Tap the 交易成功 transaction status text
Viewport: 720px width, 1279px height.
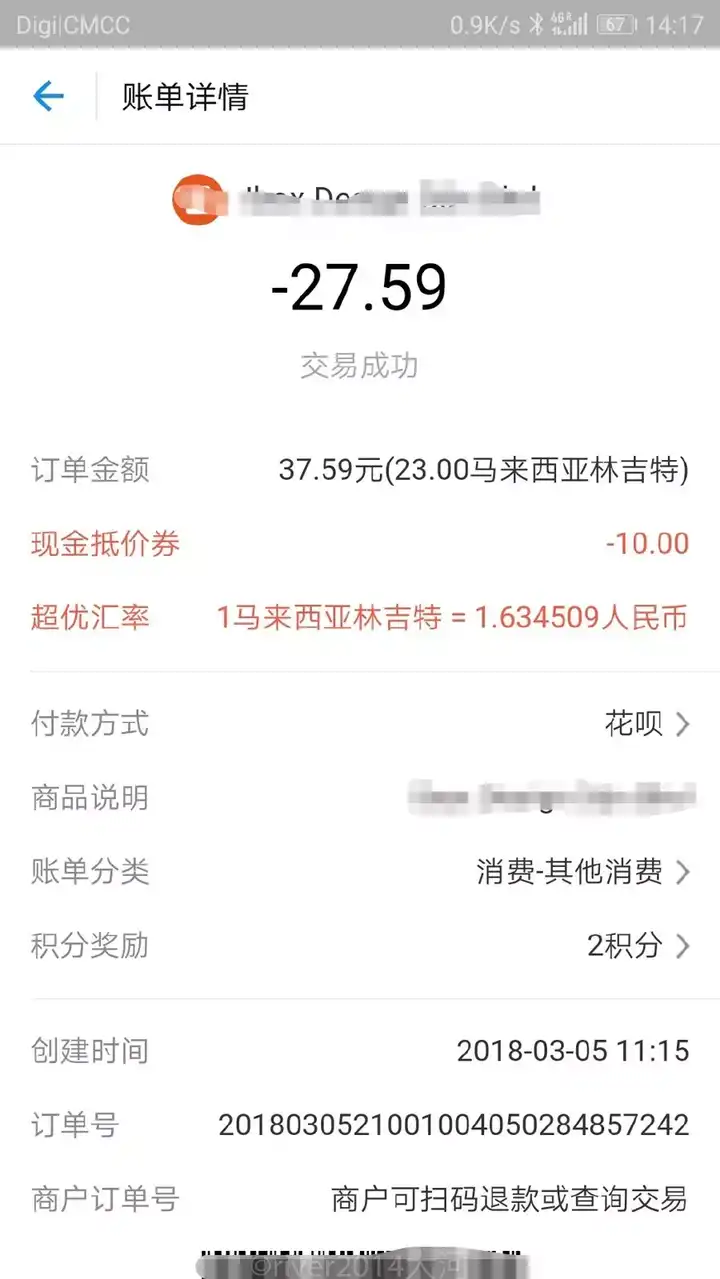click(x=360, y=366)
